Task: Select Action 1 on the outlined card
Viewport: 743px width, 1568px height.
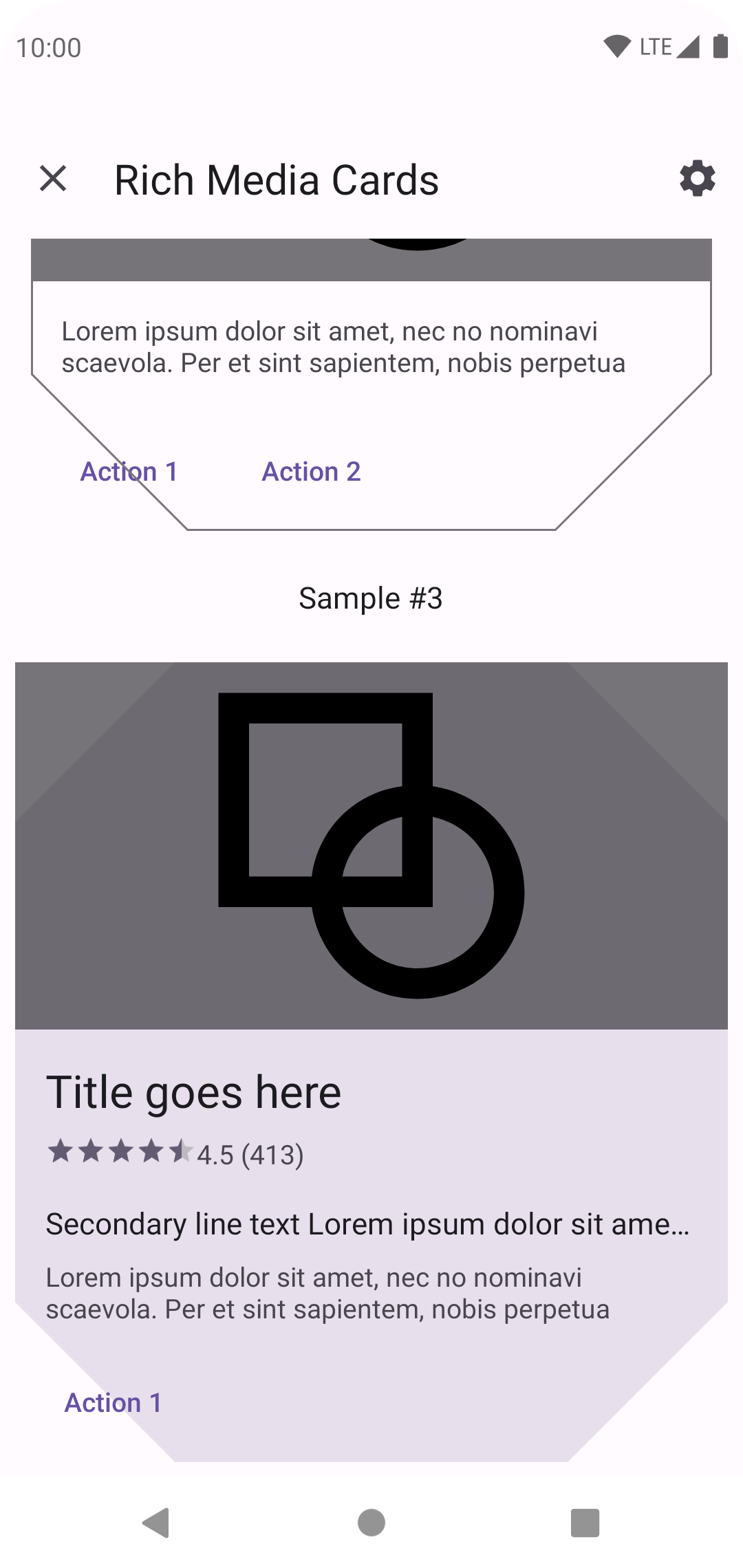Action: coord(129,472)
